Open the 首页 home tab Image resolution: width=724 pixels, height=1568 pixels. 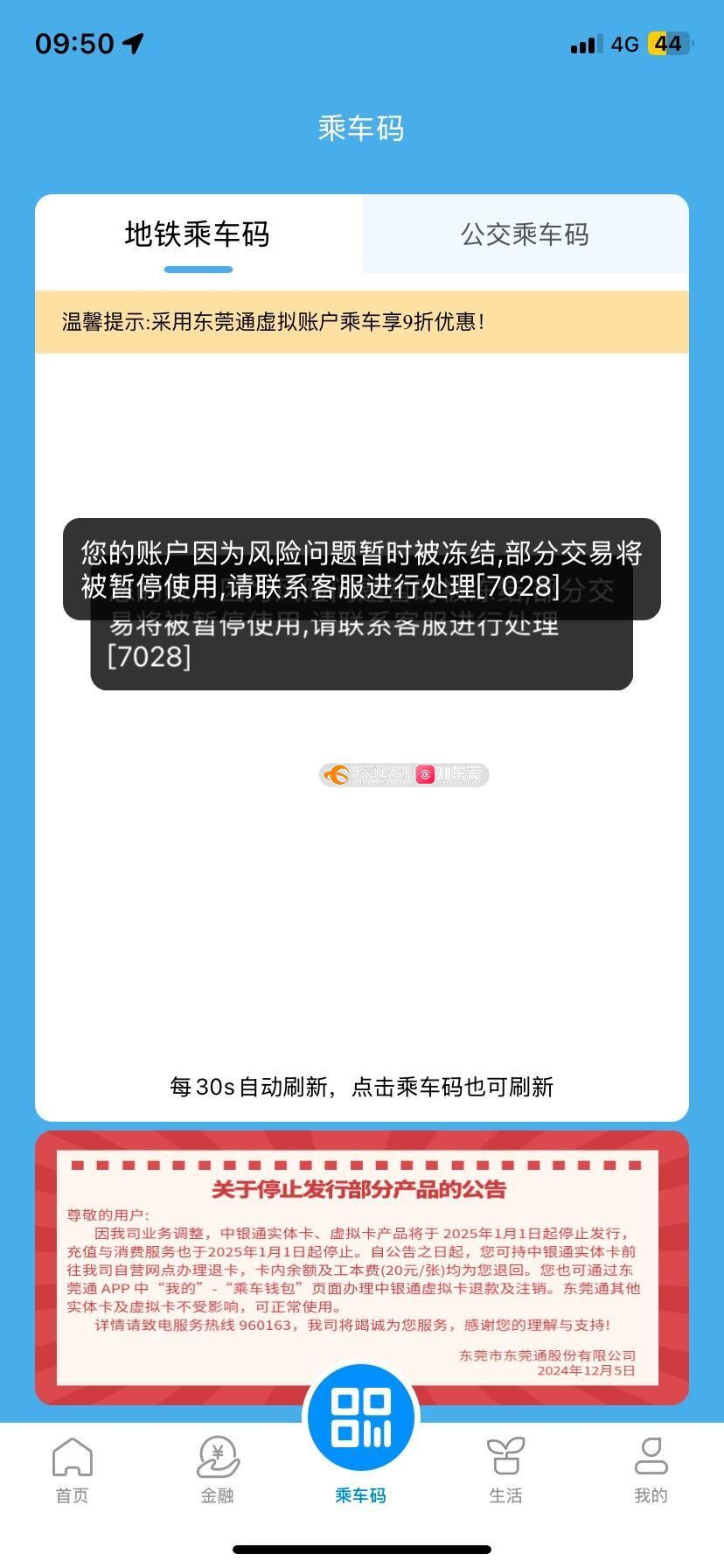[72, 1472]
